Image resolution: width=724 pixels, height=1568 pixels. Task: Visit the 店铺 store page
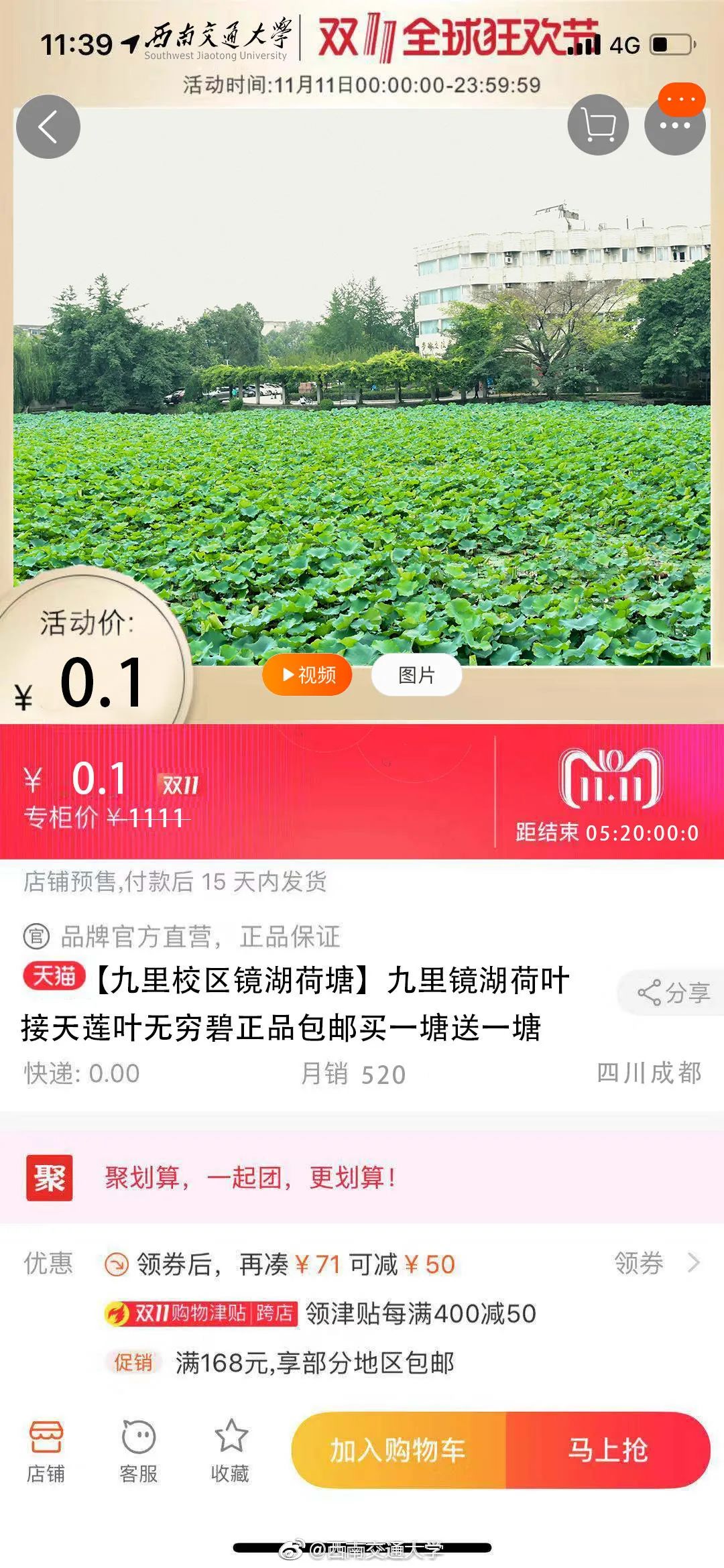(46, 1450)
